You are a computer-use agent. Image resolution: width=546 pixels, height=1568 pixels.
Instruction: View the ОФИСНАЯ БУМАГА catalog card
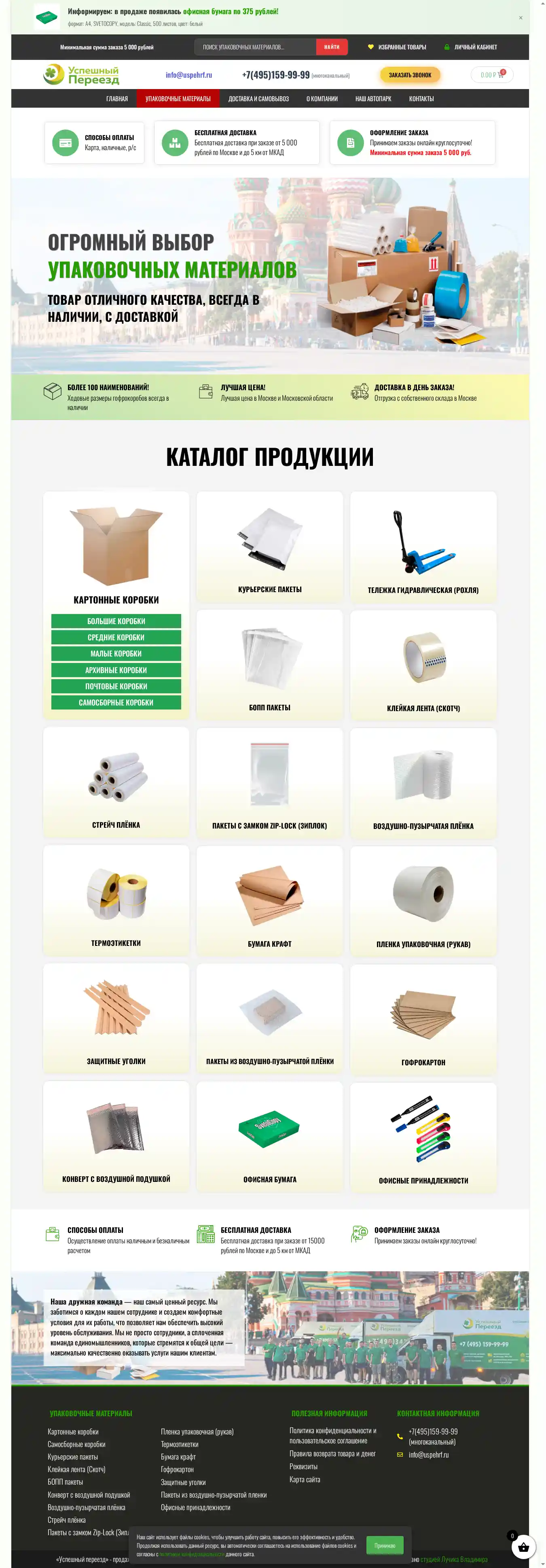click(269, 1137)
